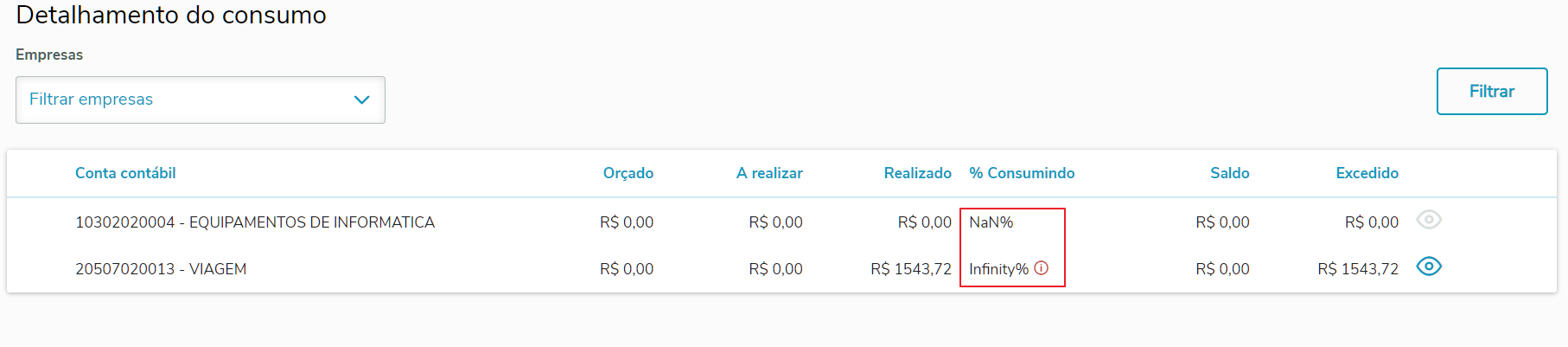Viewport: 1568px width, 347px height.
Task: Sort by the Conta contábil column header
Action: click(x=125, y=173)
